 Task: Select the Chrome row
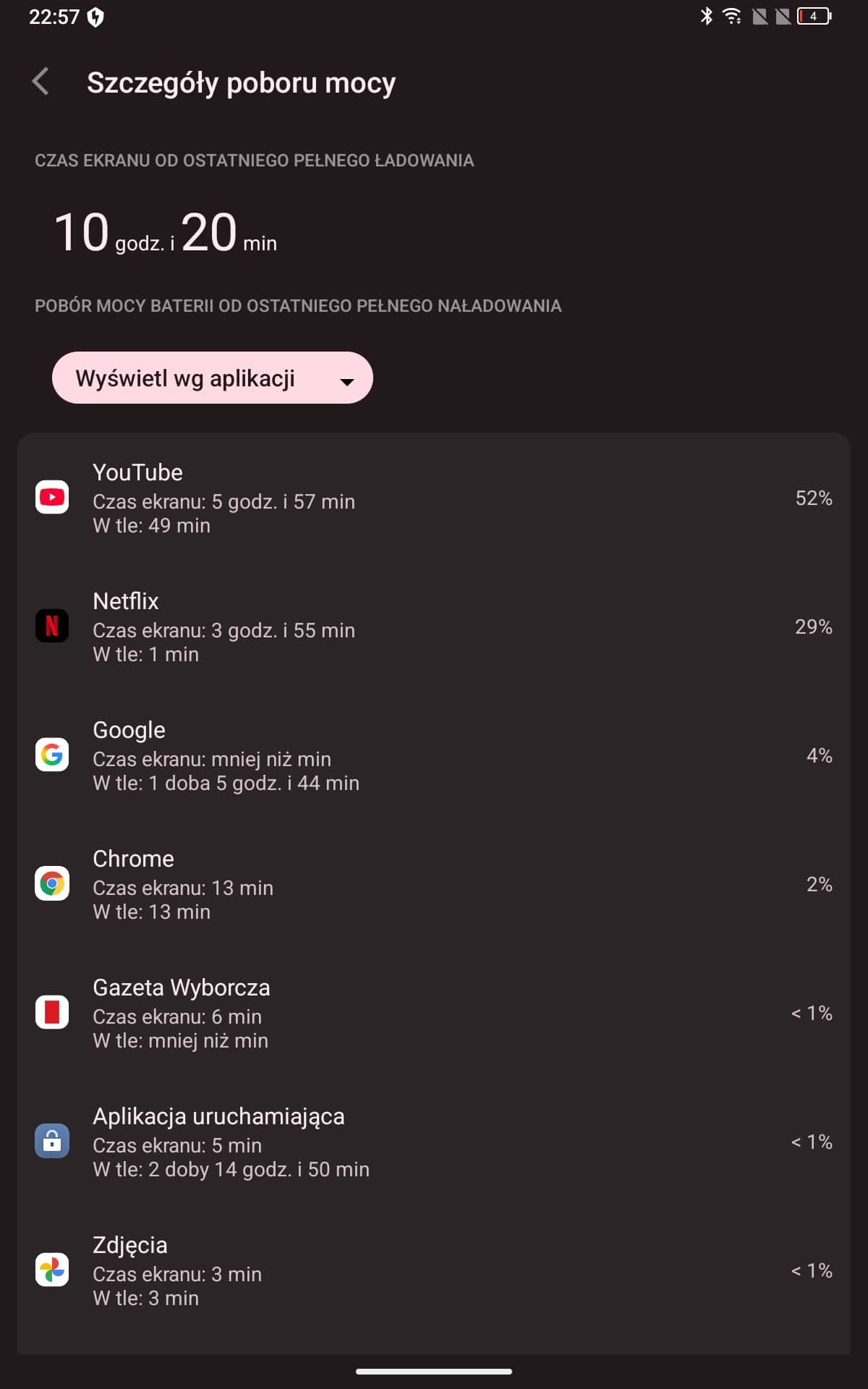click(x=434, y=884)
